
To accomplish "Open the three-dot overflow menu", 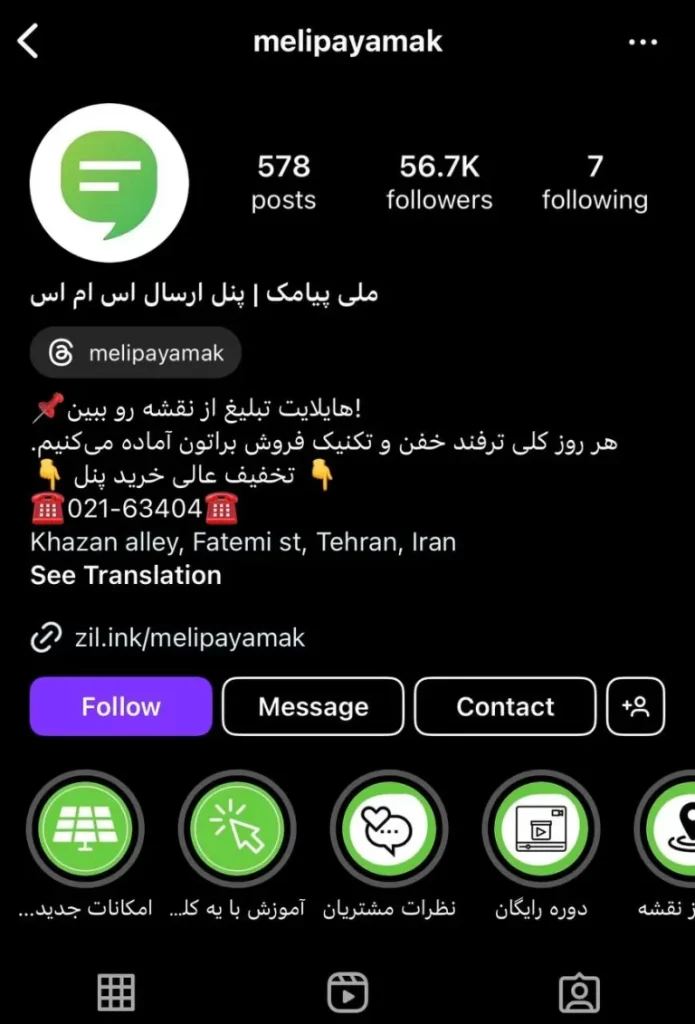I will [x=643, y=42].
